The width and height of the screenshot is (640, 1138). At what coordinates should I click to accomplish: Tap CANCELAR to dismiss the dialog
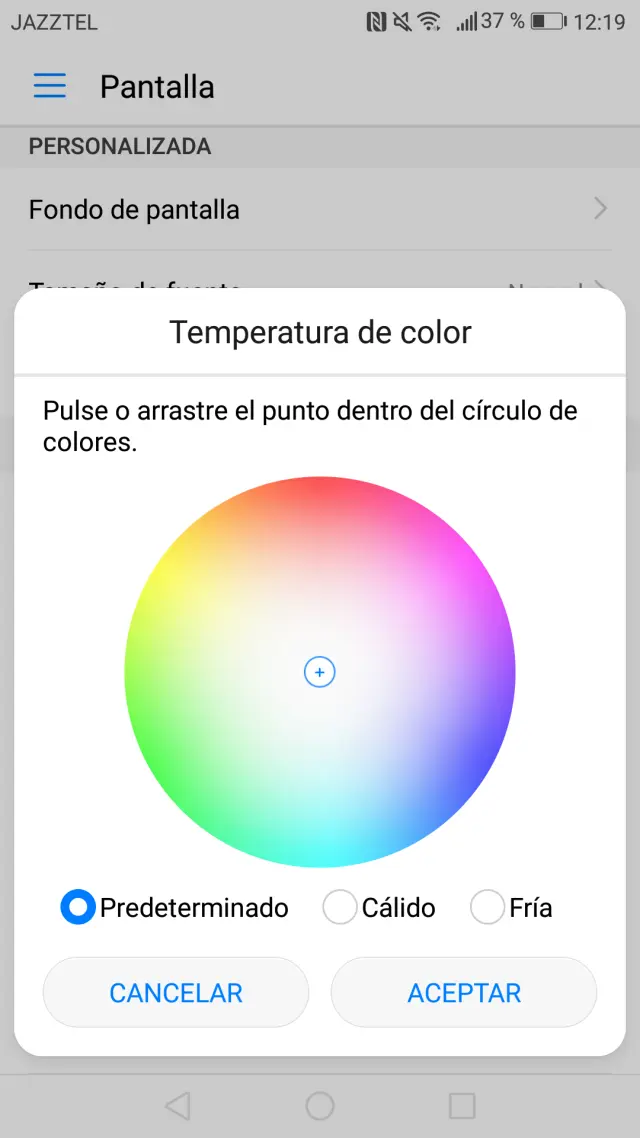pyautogui.click(x=176, y=993)
